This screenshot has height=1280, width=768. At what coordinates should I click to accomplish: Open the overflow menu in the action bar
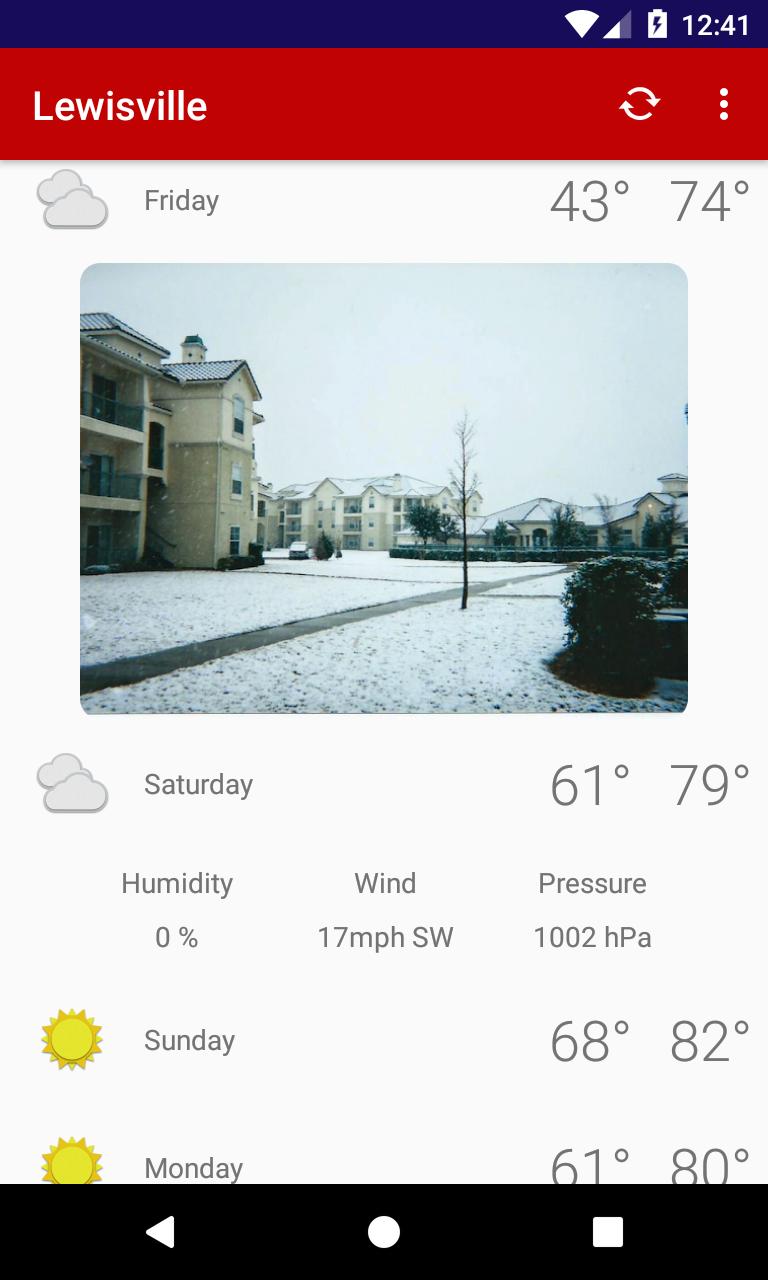(723, 104)
